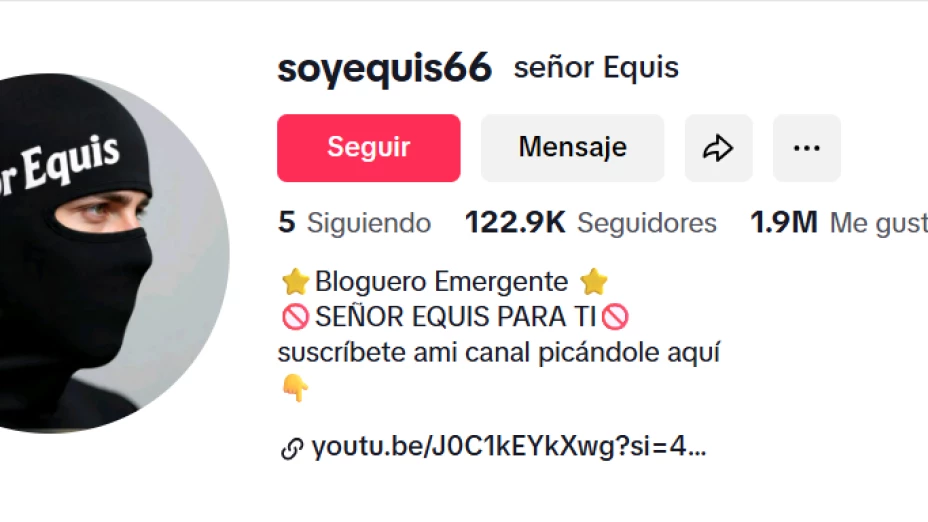Follow soyequis66 with the Seguir button
This screenshot has height=522, width=928.
[x=368, y=148]
